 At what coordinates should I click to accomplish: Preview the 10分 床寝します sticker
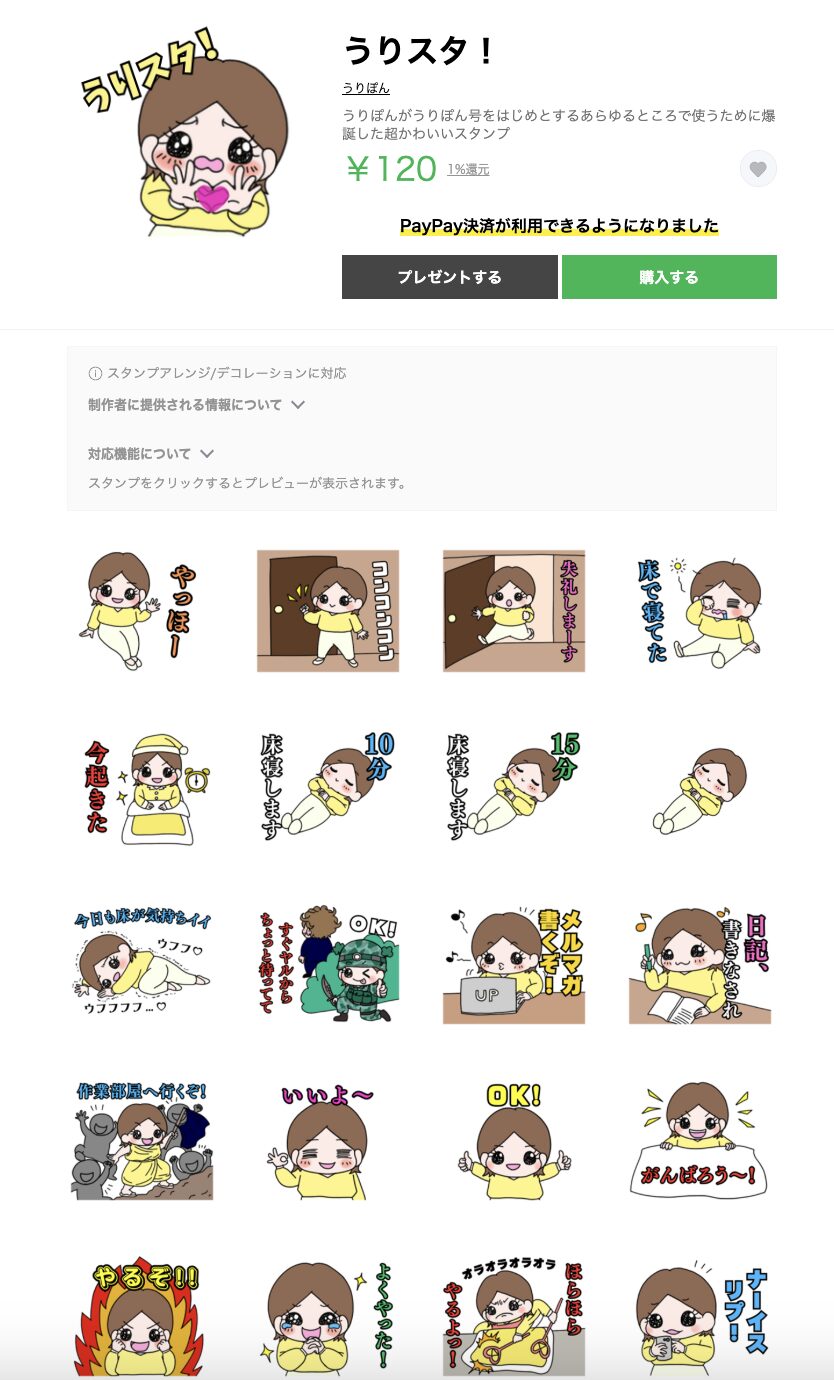pos(328,786)
